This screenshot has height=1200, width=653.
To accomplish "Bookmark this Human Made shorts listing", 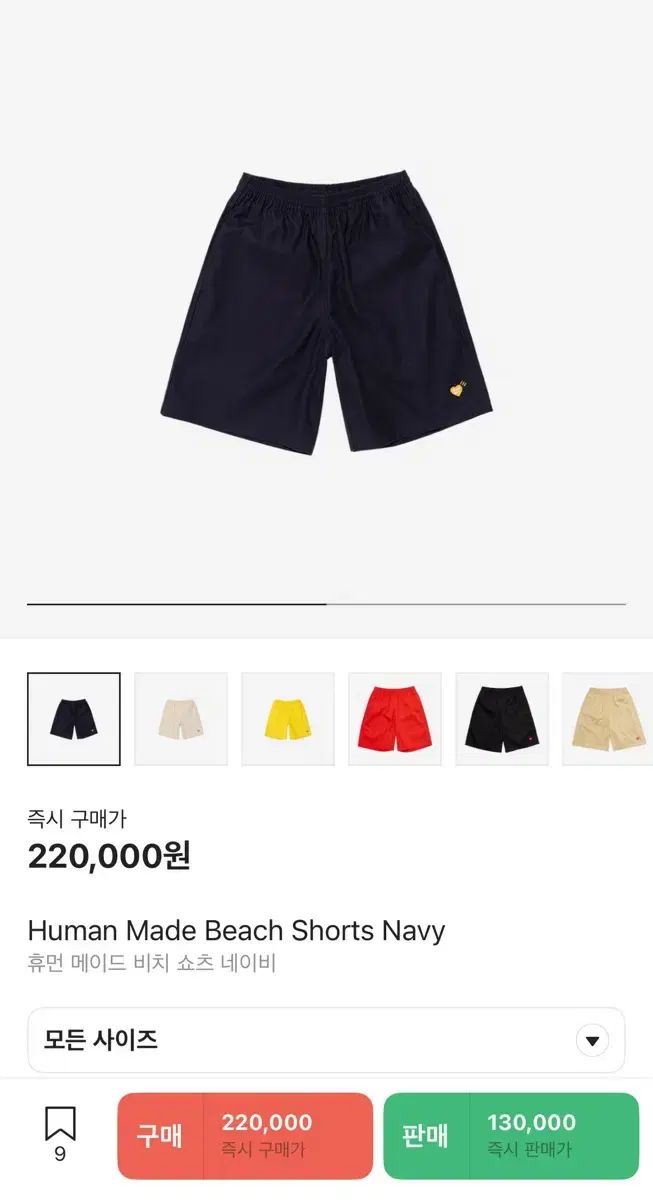I will pyautogui.click(x=60, y=1135).
